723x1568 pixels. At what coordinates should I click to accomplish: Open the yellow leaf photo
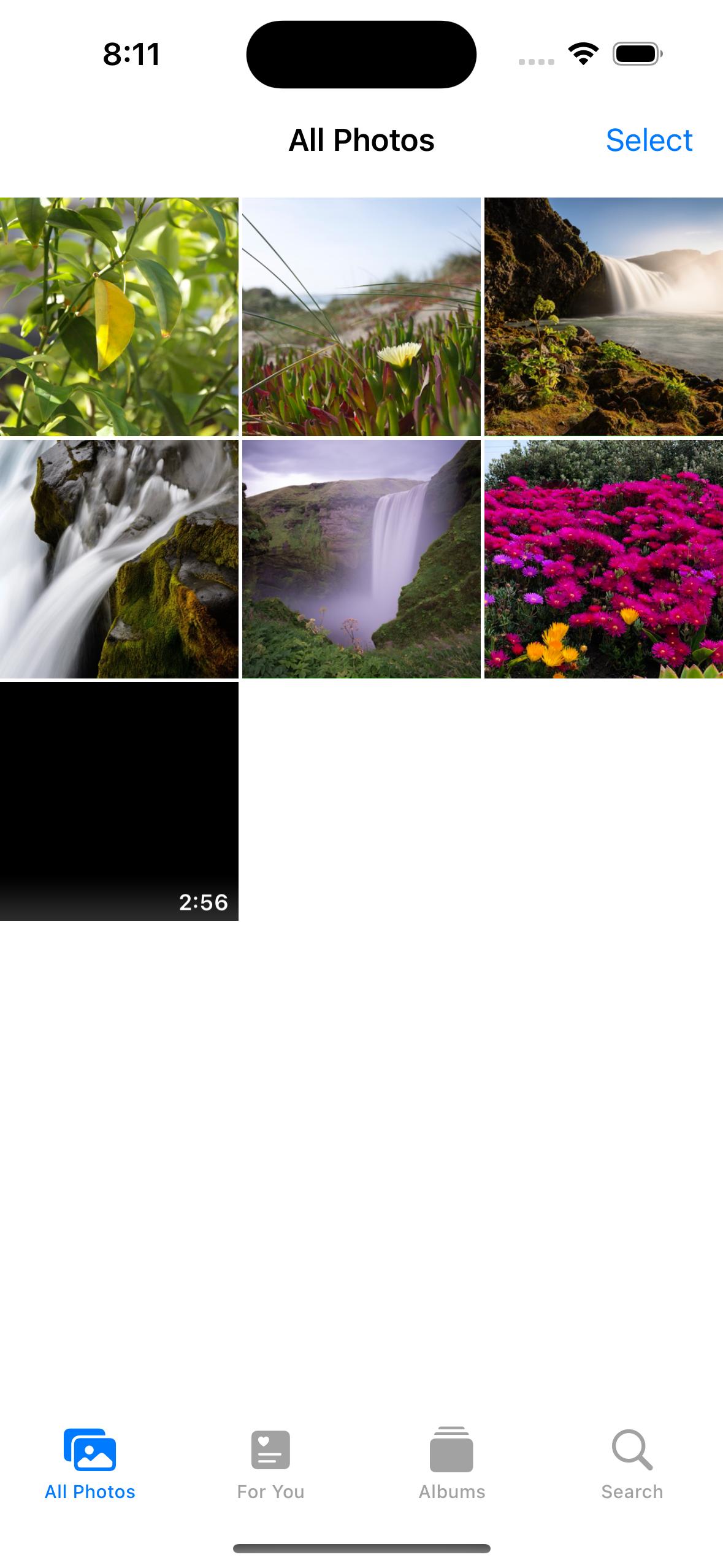coord(119,317)
